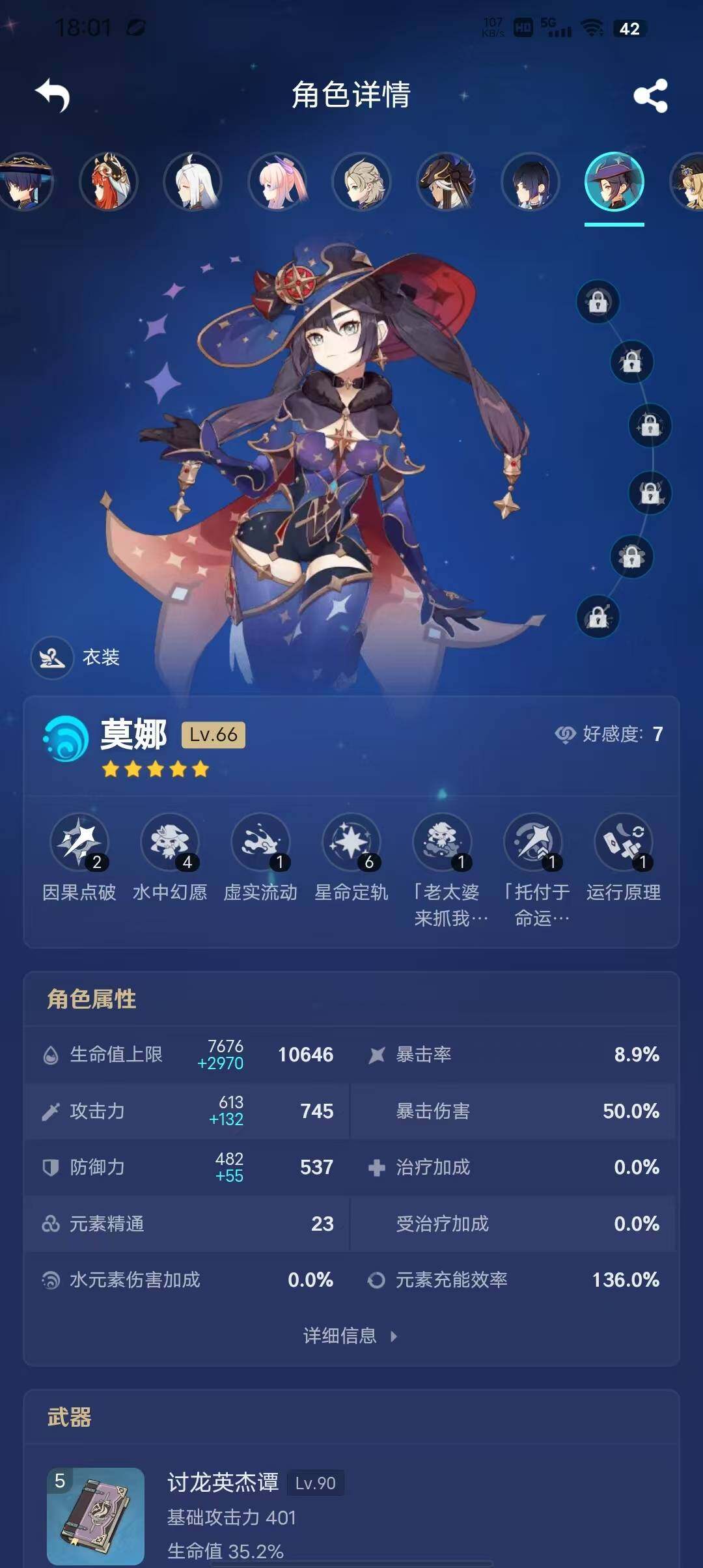Select the blonde-haired character avatar
The height and width of the screenshot is (1568, 703).
point(362,182)
